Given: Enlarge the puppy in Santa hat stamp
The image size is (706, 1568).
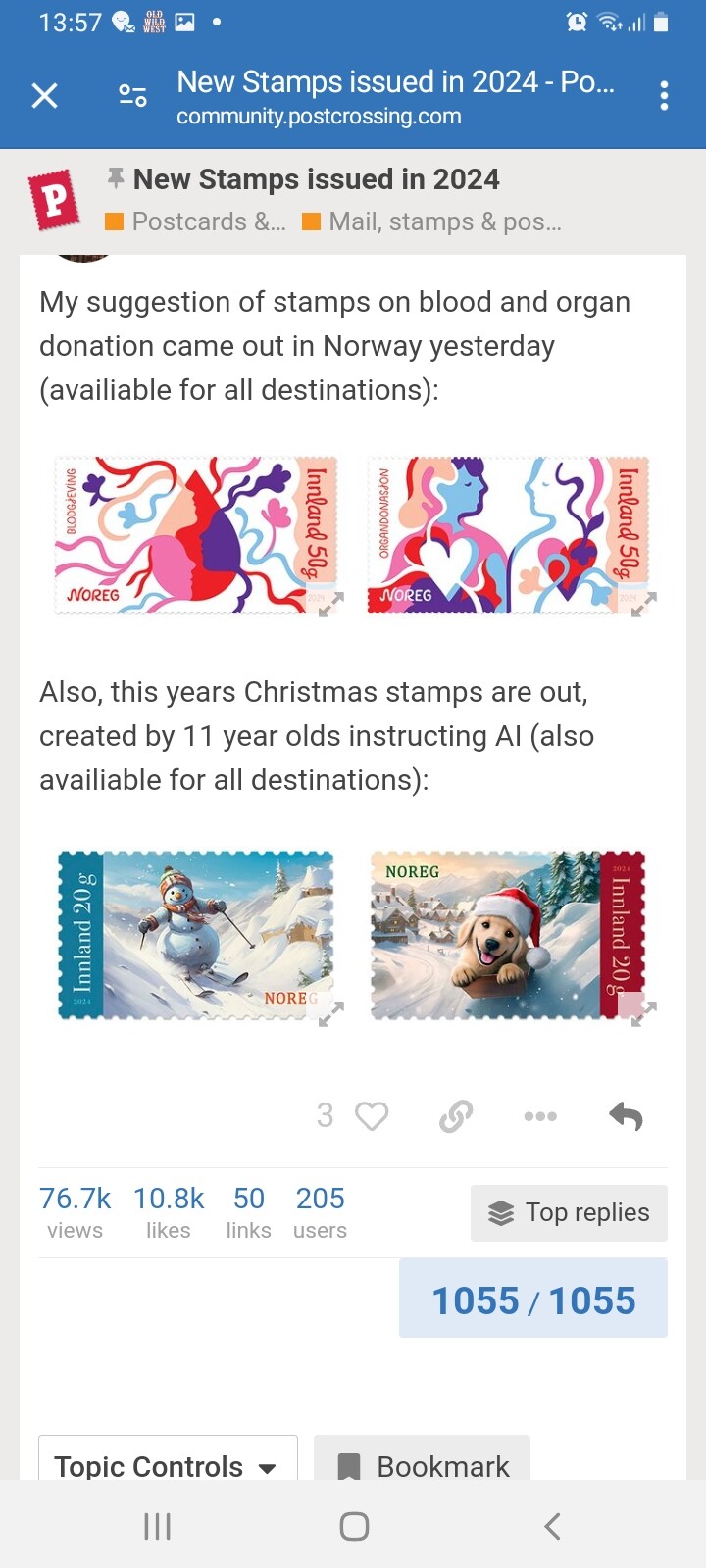Looking at the screenshot, I should pos(508,936).
